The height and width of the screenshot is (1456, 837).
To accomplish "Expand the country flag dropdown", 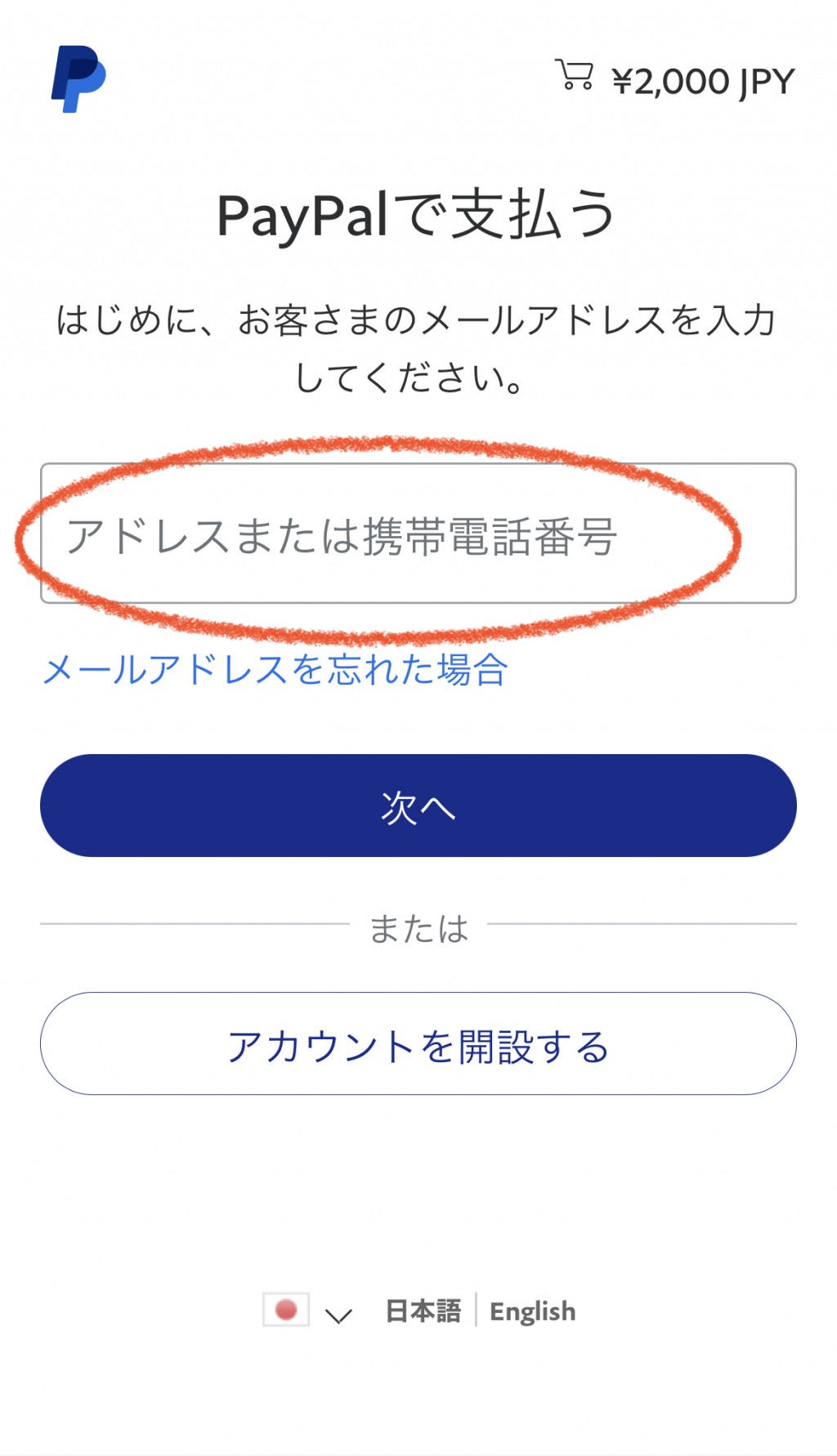I will pyautogui.click(x=308, y=1311).
